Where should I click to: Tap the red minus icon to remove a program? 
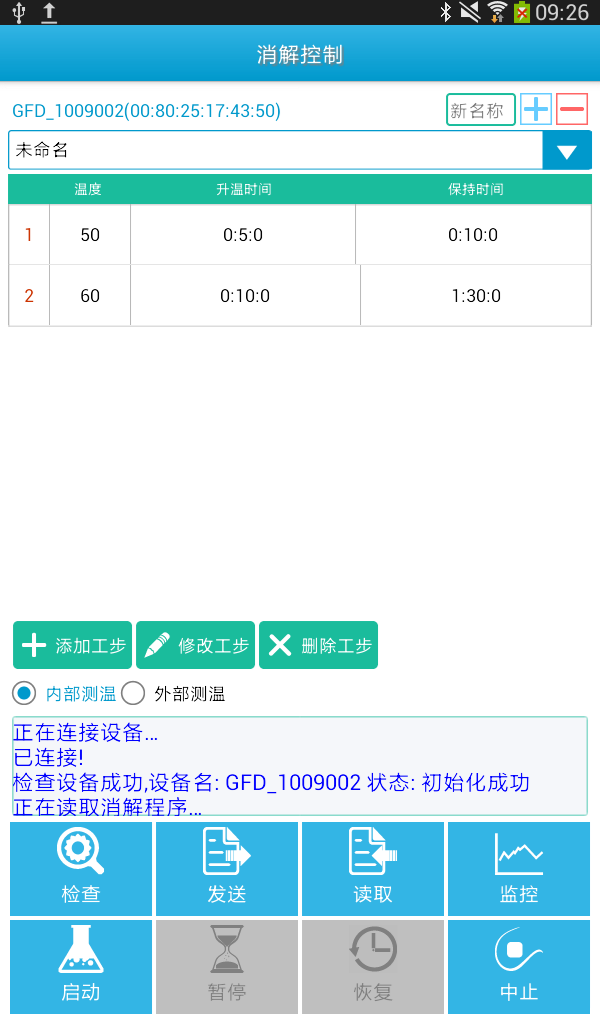[x=572, y=109]
